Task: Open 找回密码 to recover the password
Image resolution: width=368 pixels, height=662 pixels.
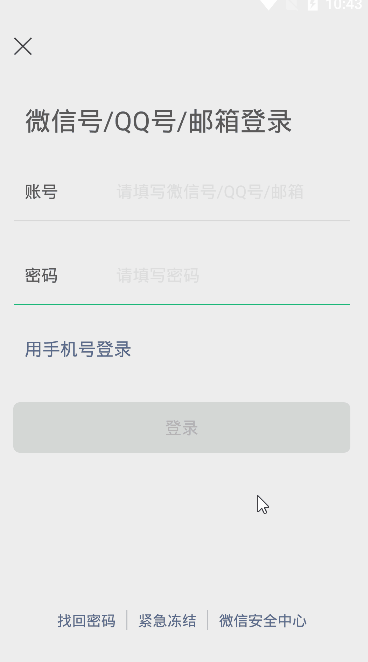Action: tap(87, 621)
